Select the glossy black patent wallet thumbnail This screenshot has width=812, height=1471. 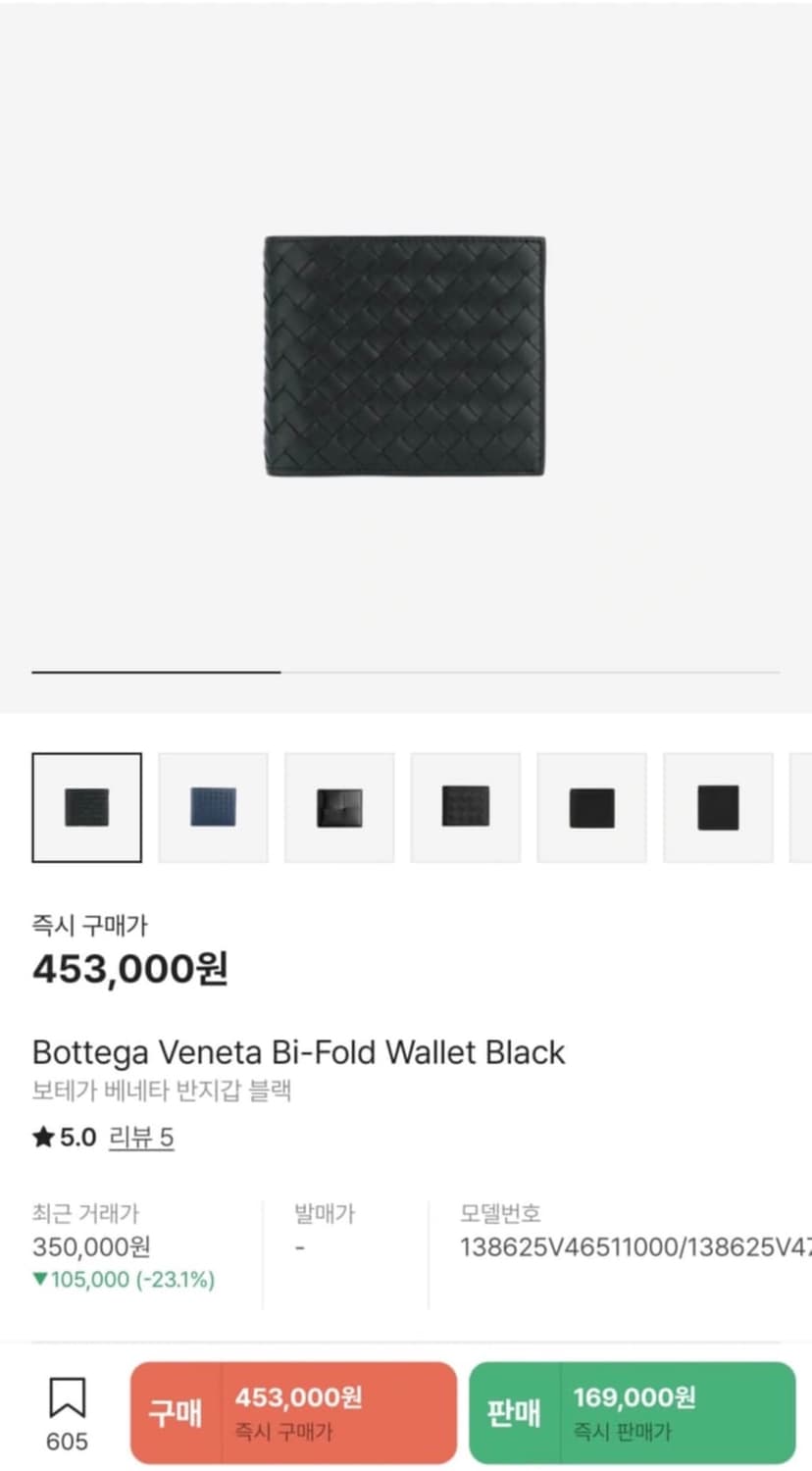(338, 806)
